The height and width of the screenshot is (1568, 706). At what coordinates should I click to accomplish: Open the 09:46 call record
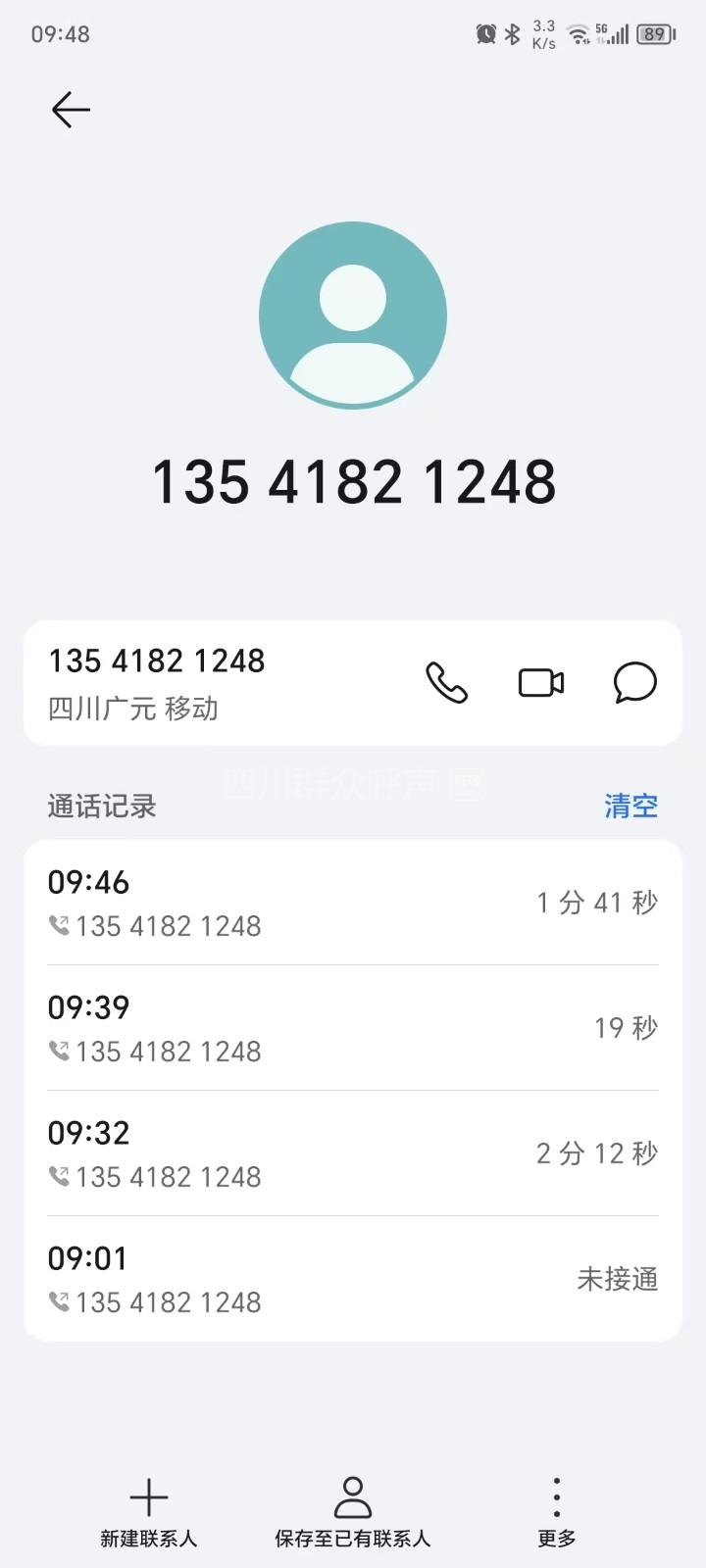353,903
